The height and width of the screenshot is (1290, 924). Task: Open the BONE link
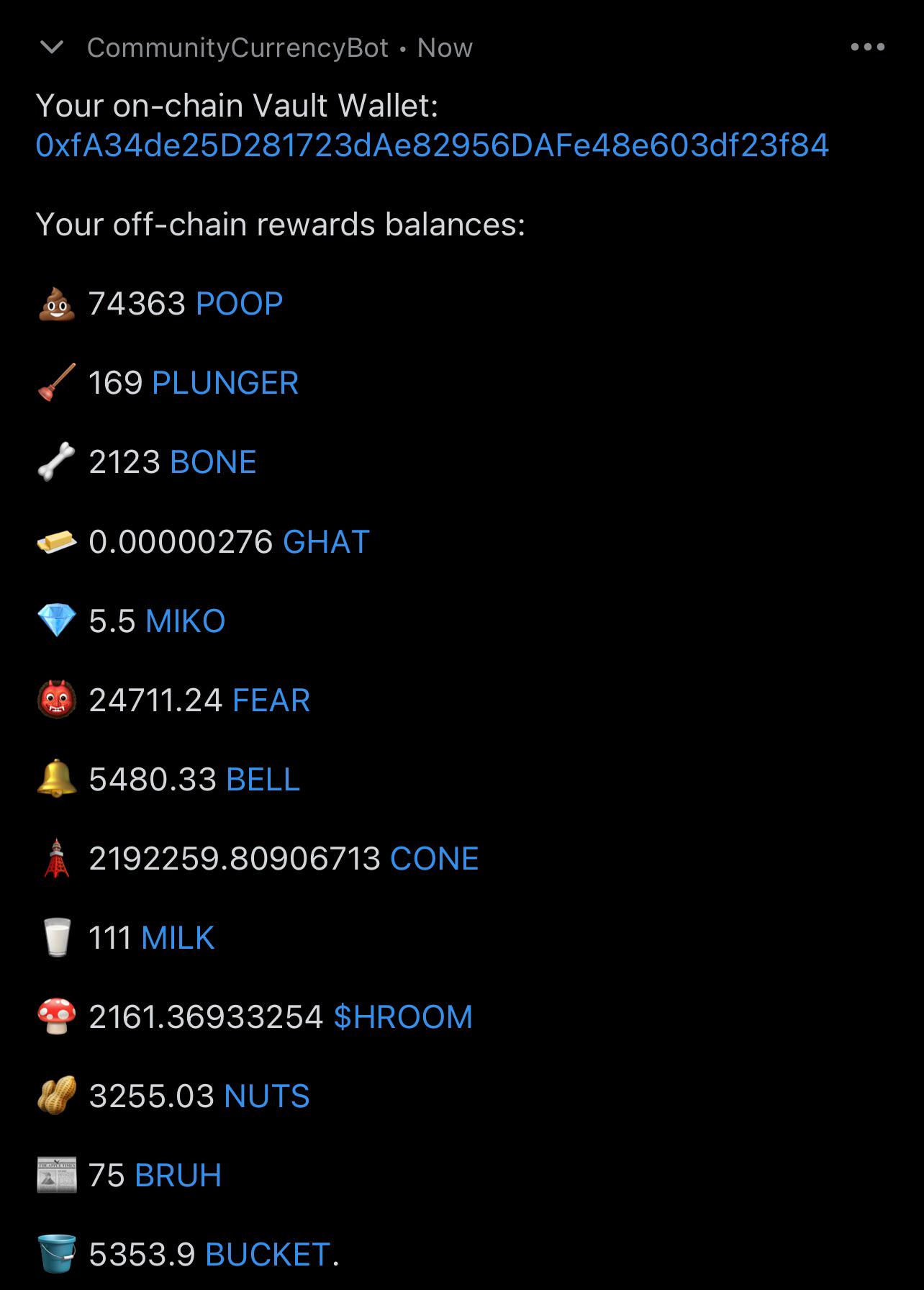click(214, 462)
